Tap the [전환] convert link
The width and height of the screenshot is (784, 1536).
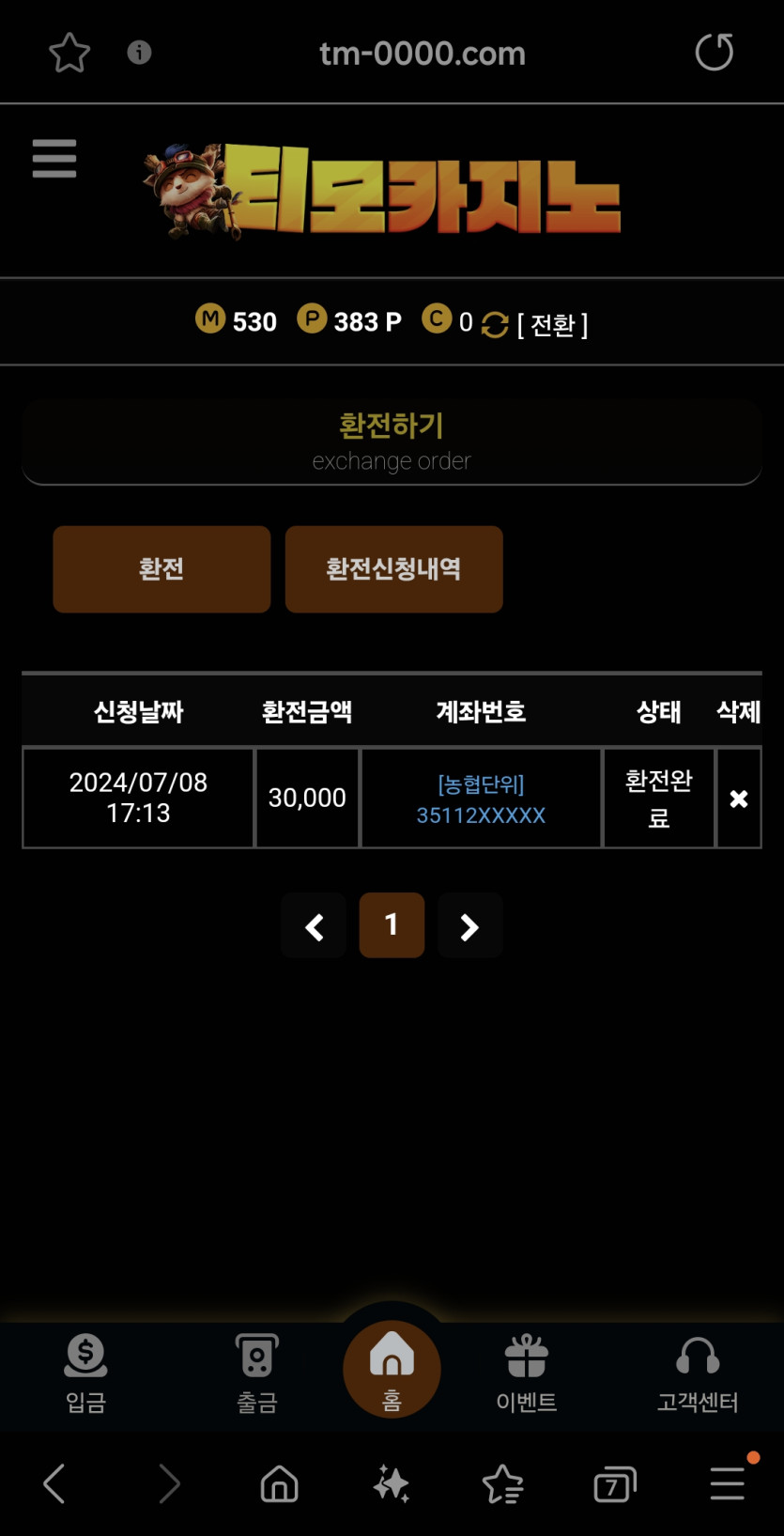click(552, 325)
